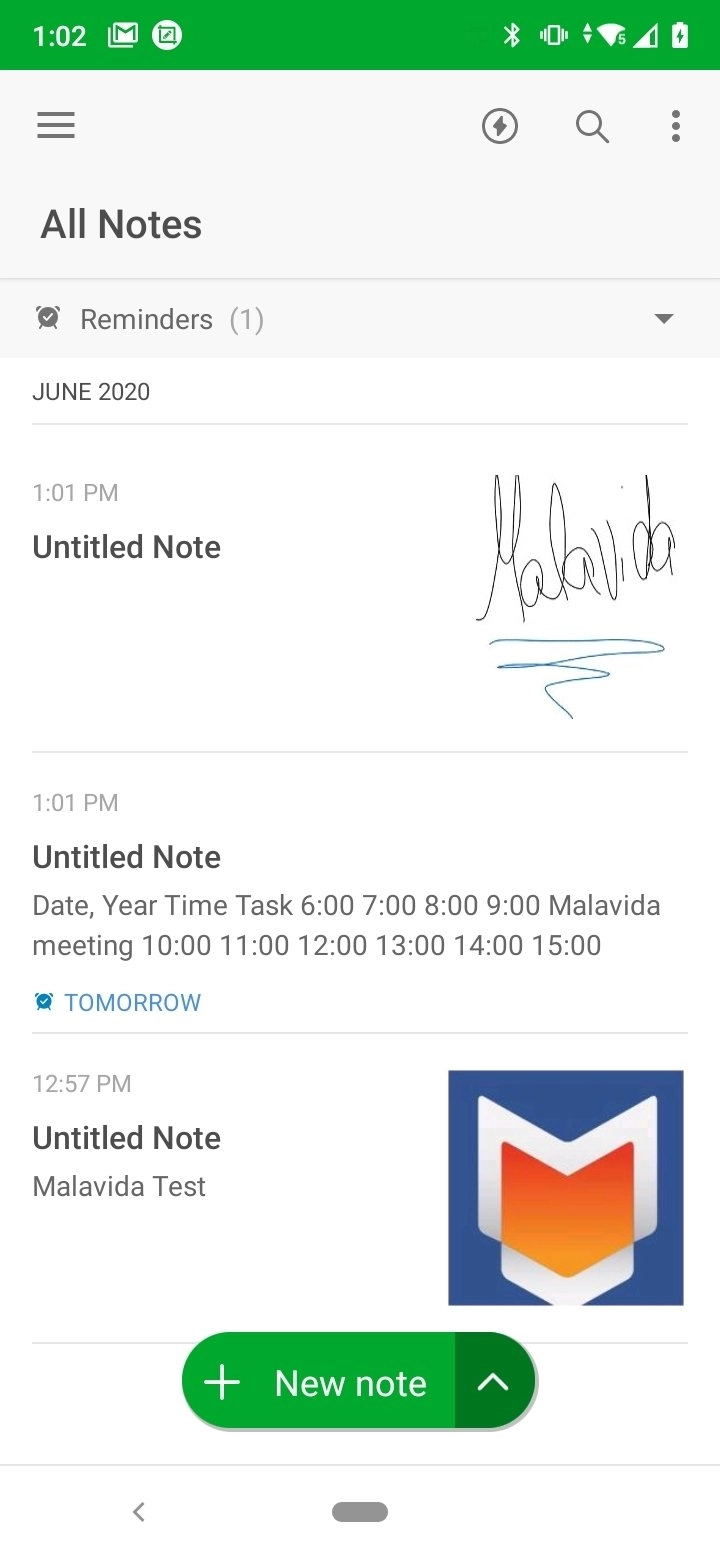The width and height of the screenshot is (720, 1560).
Task: Open the All Notes heading
Action: 120,224
